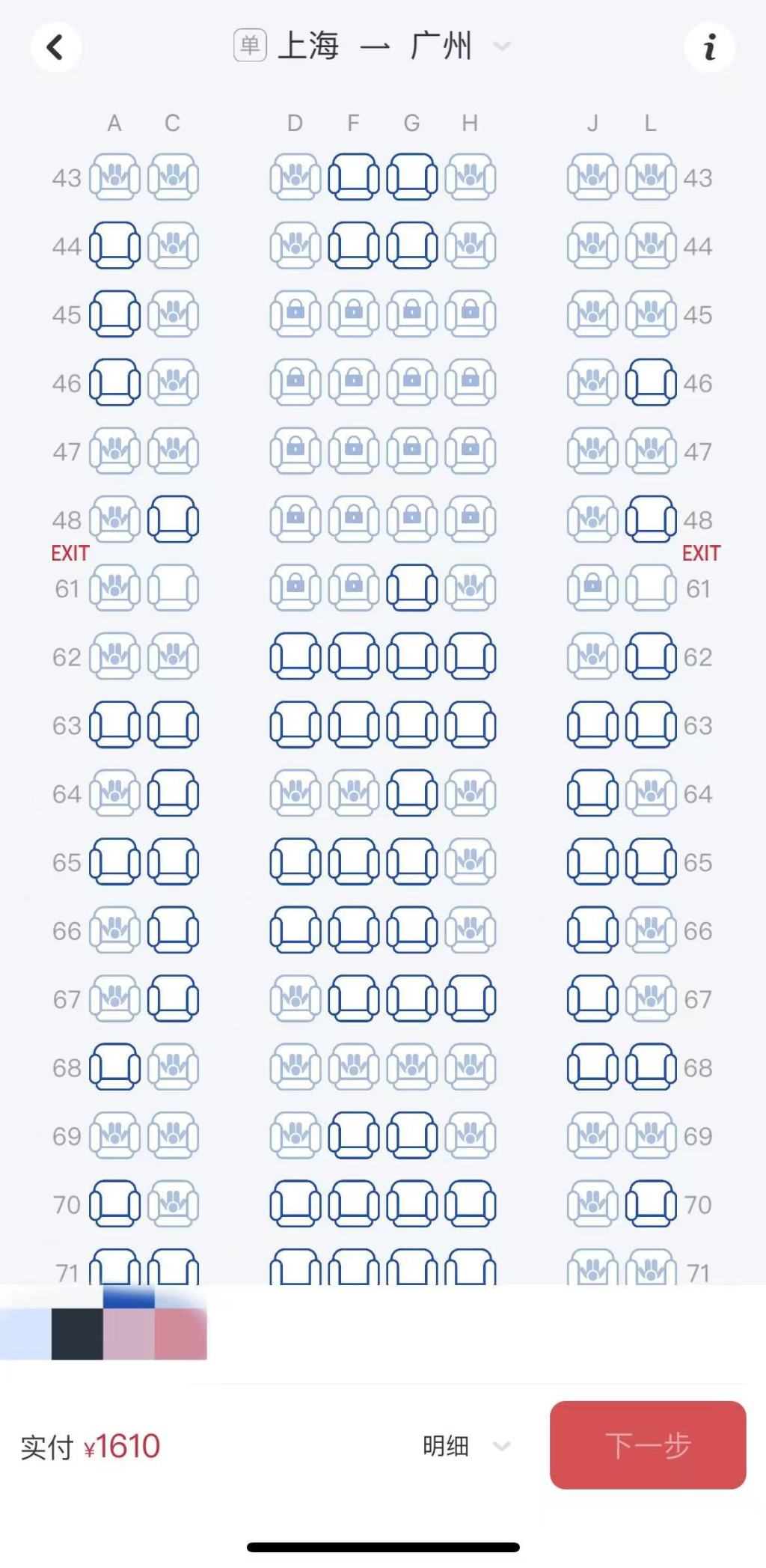Choose seat 43F
Screen dimensions: 766x1568
(x=354, y=177)
